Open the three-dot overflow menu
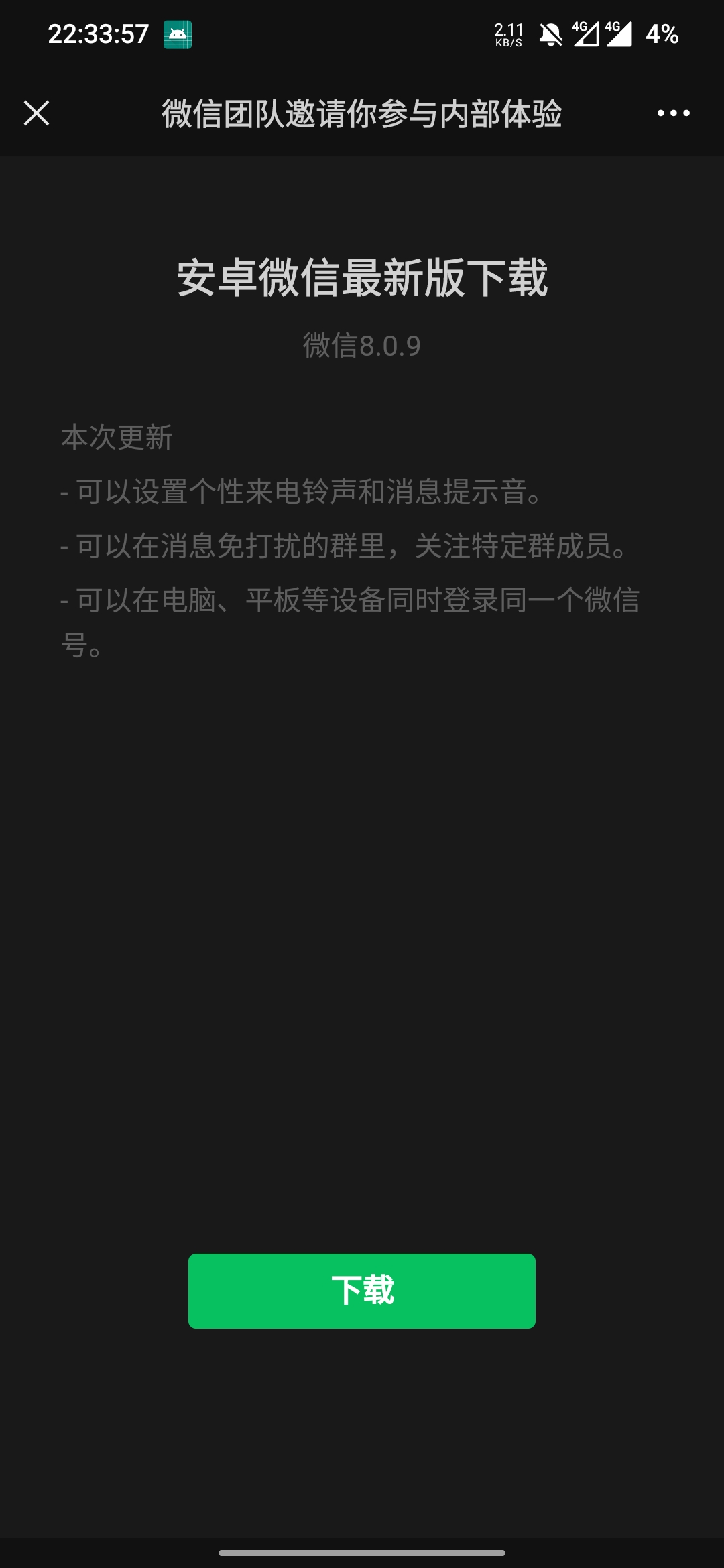This screenshot has width=724, height=1568. (673, 113)
